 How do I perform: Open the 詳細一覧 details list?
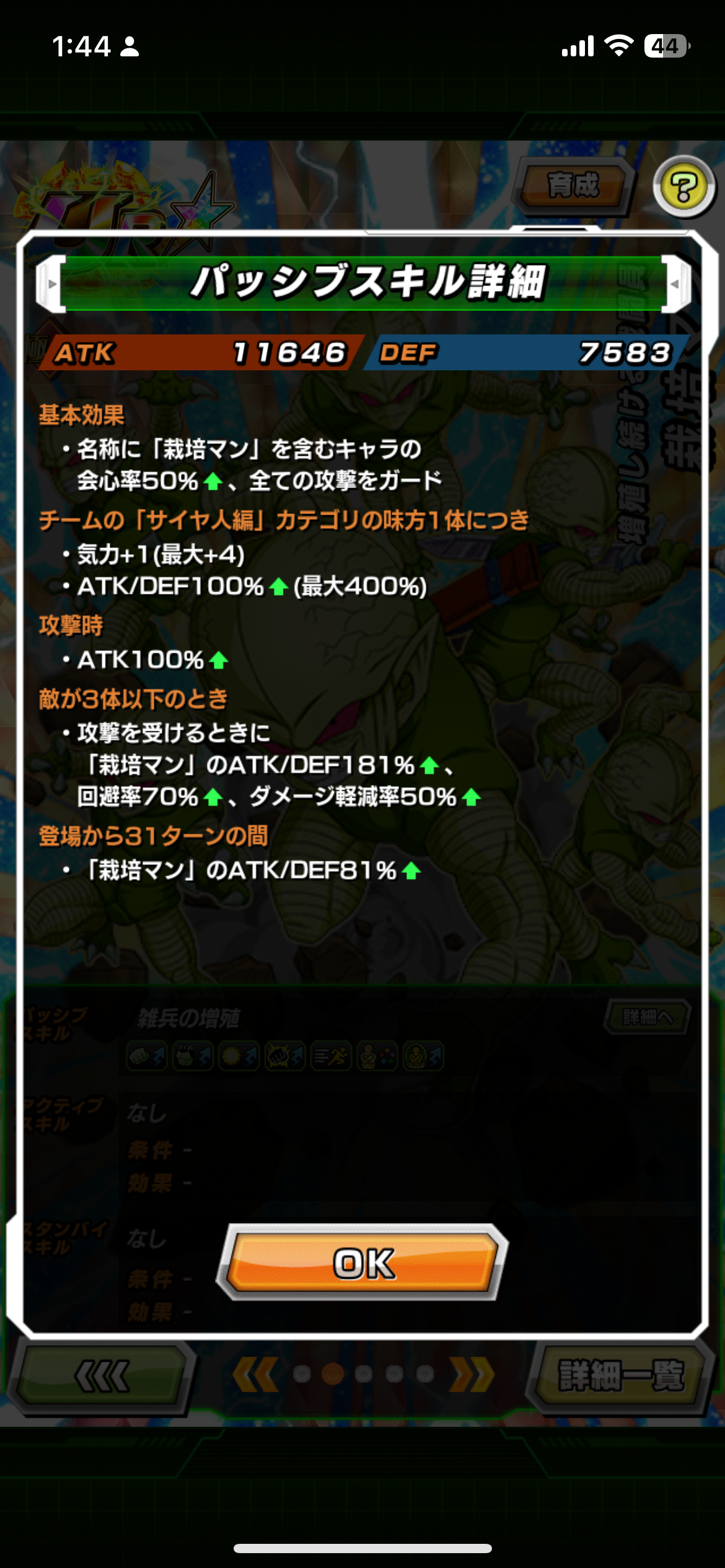tap(620, 1376)
